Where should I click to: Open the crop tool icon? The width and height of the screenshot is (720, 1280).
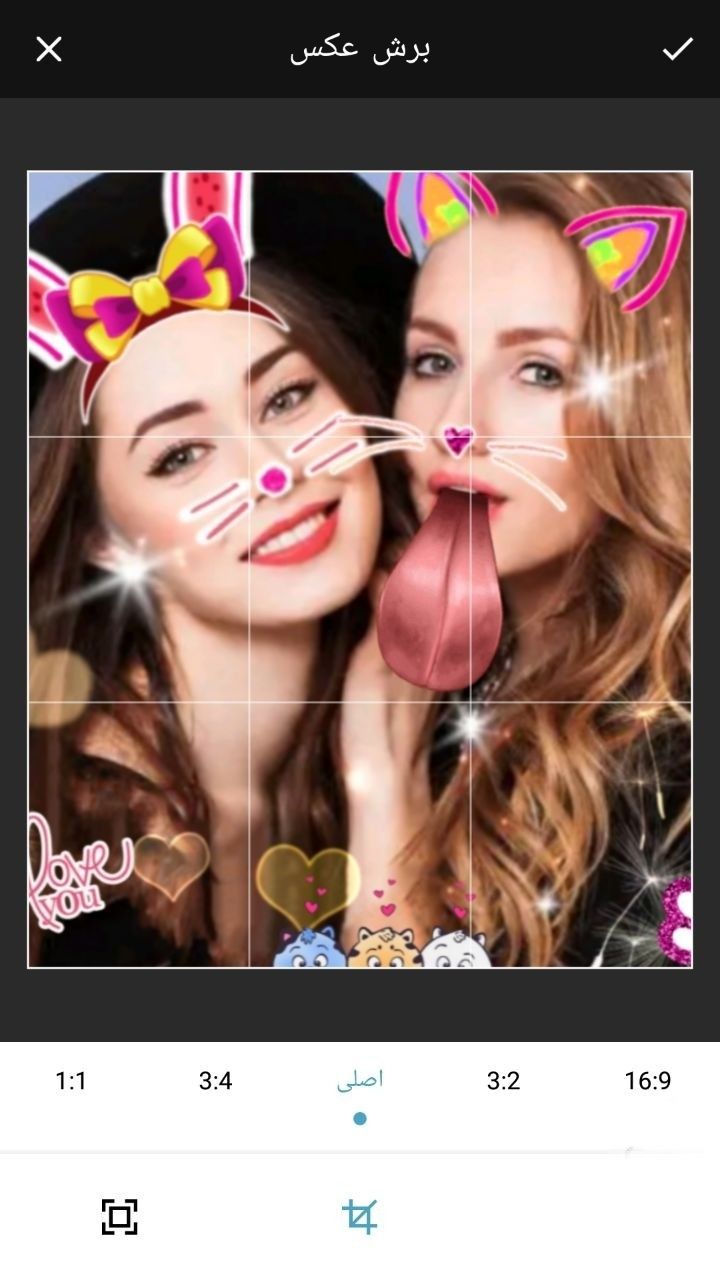[360, 1217]
